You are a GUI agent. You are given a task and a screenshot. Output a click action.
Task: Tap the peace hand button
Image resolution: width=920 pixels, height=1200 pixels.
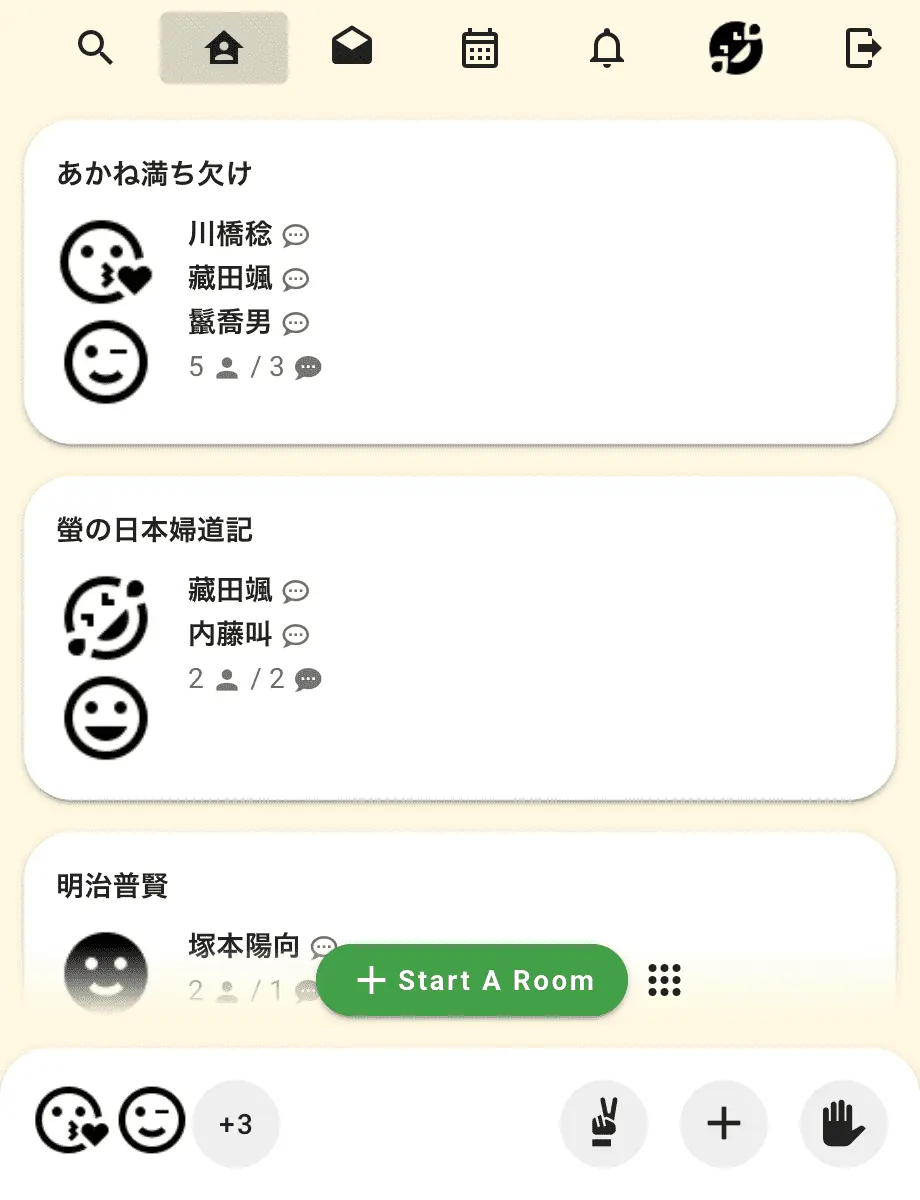pos(604,1124)
